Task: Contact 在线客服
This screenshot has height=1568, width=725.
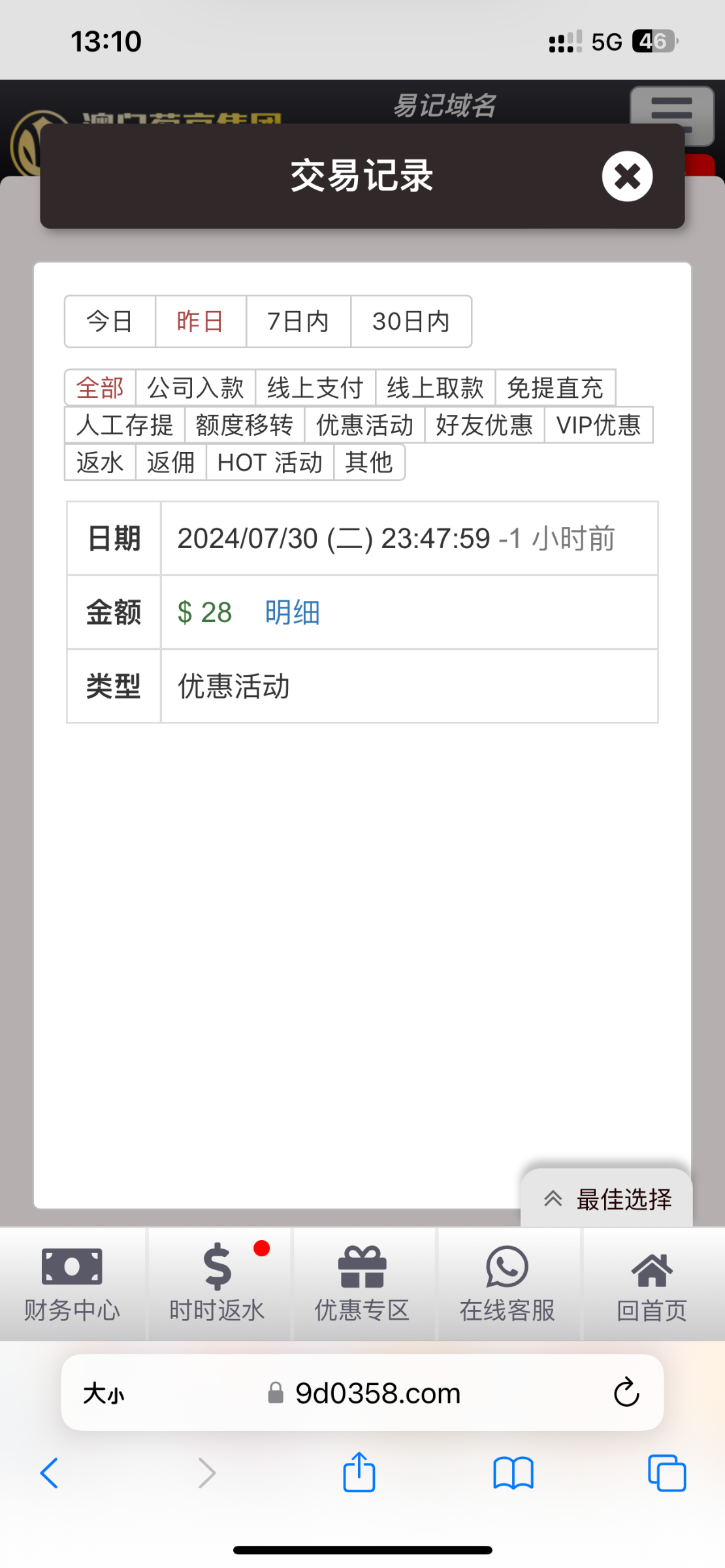Action: coord(507,1284)
